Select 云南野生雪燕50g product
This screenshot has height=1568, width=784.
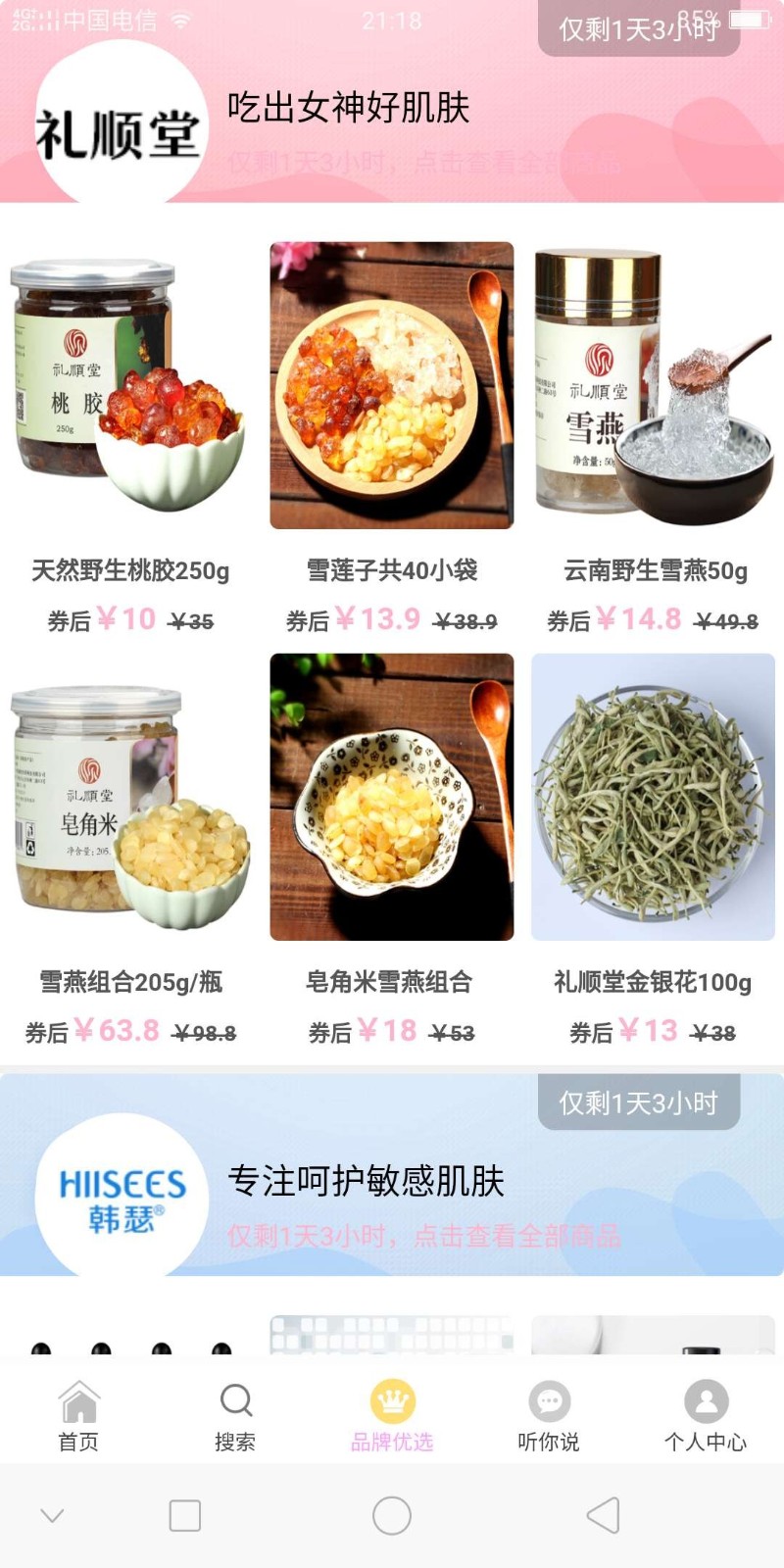(x=654, y=387)
